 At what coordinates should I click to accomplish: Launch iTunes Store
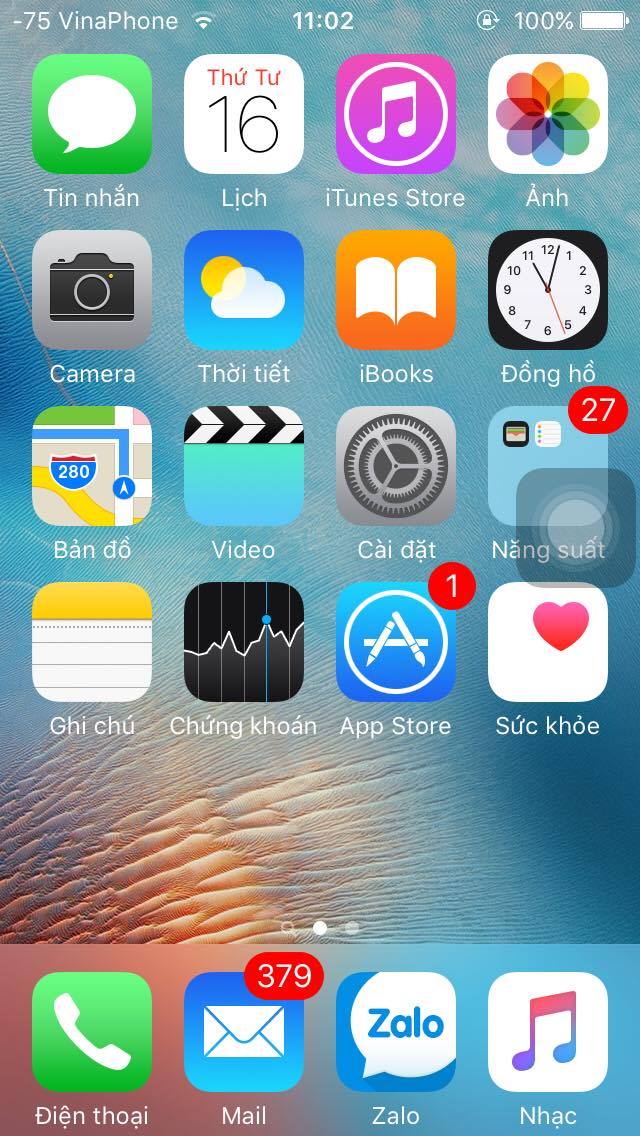[x=396, y=114]
